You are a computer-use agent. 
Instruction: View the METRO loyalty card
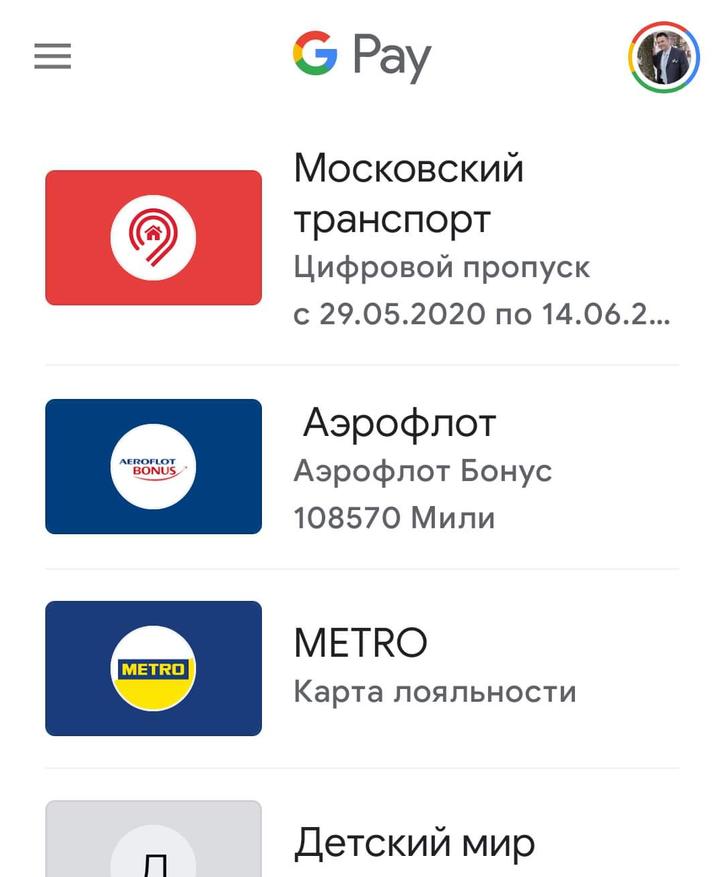coord(360,668)
